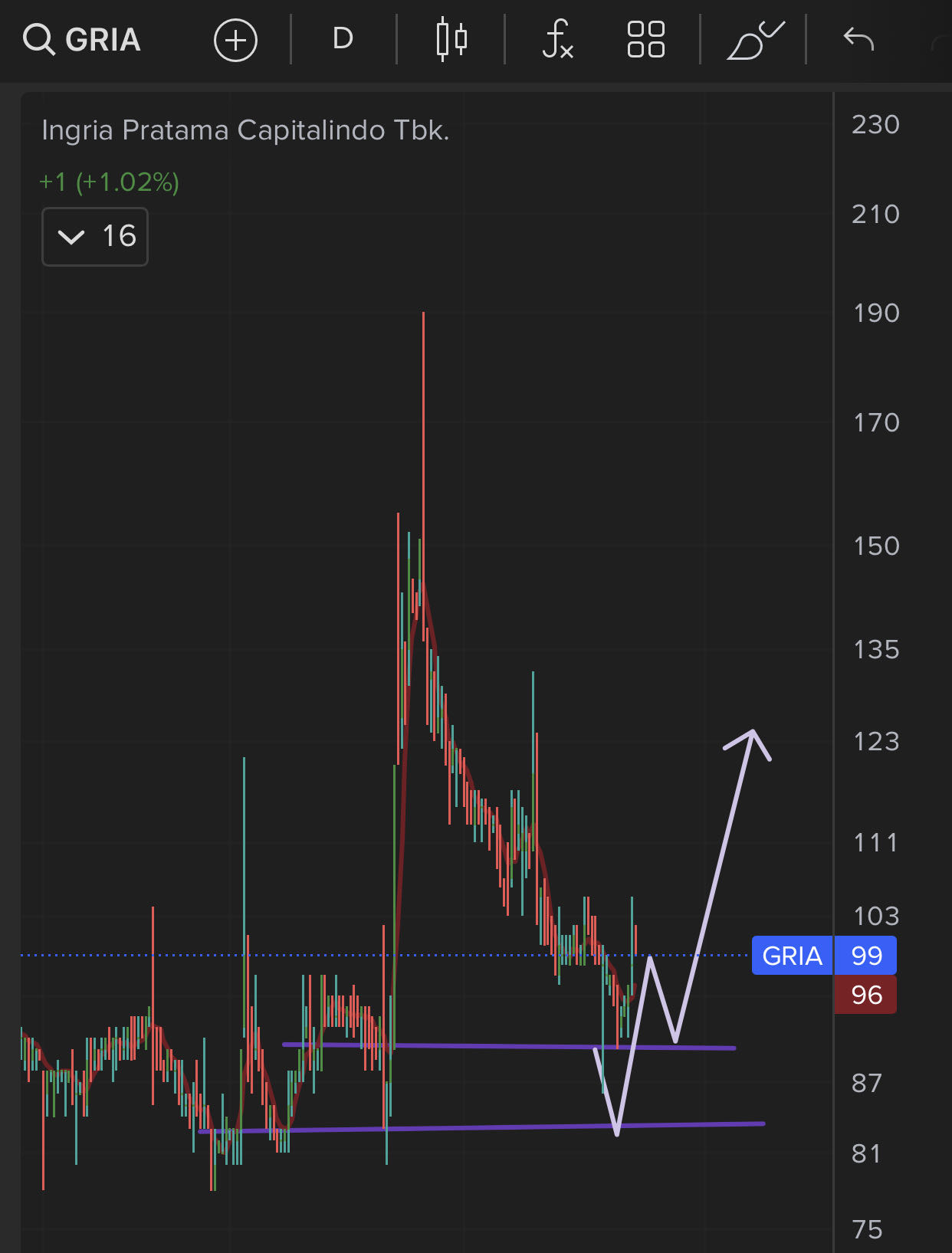Change the D timeframe interval

click(343, 38)
